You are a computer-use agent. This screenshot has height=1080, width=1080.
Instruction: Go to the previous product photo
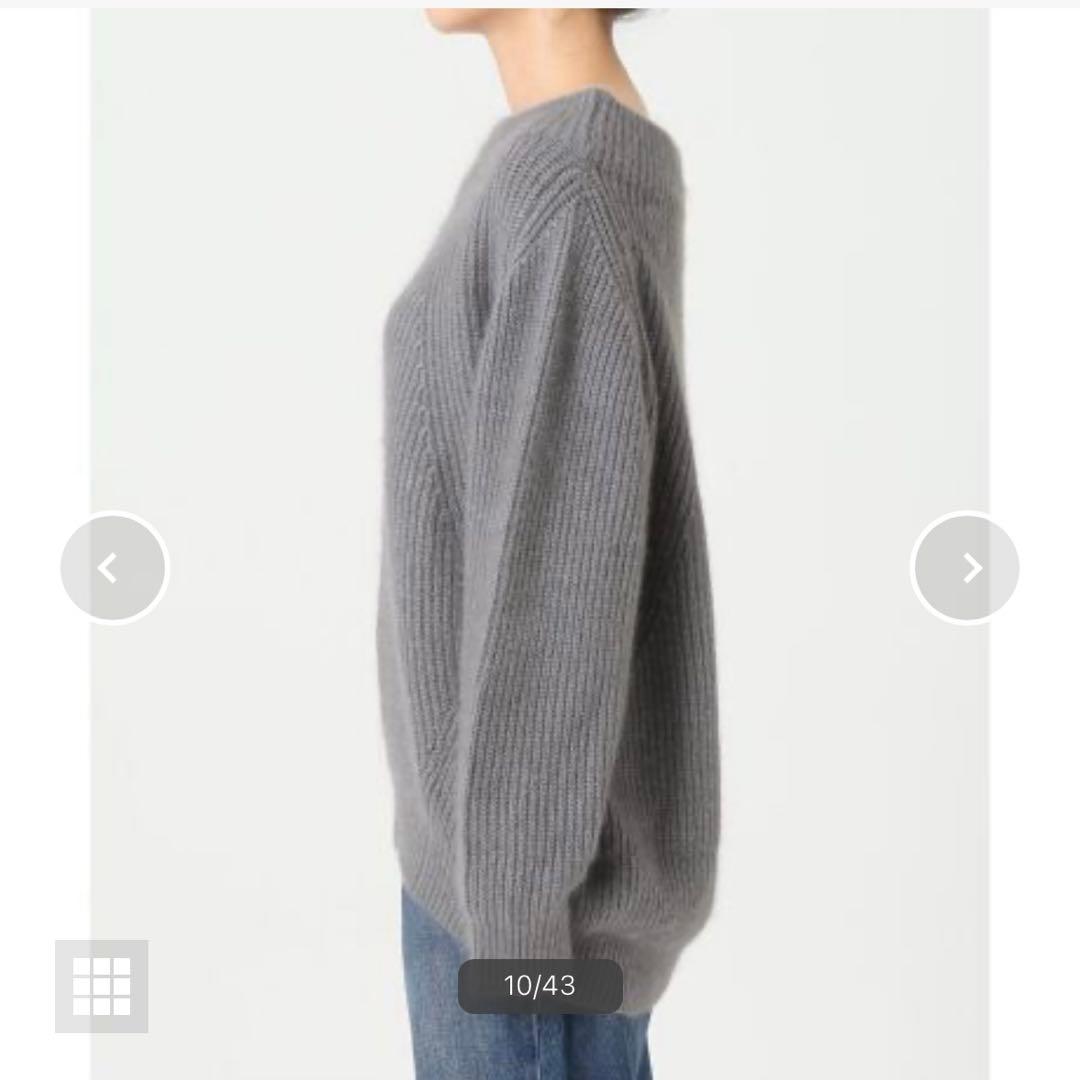[114, 568]
